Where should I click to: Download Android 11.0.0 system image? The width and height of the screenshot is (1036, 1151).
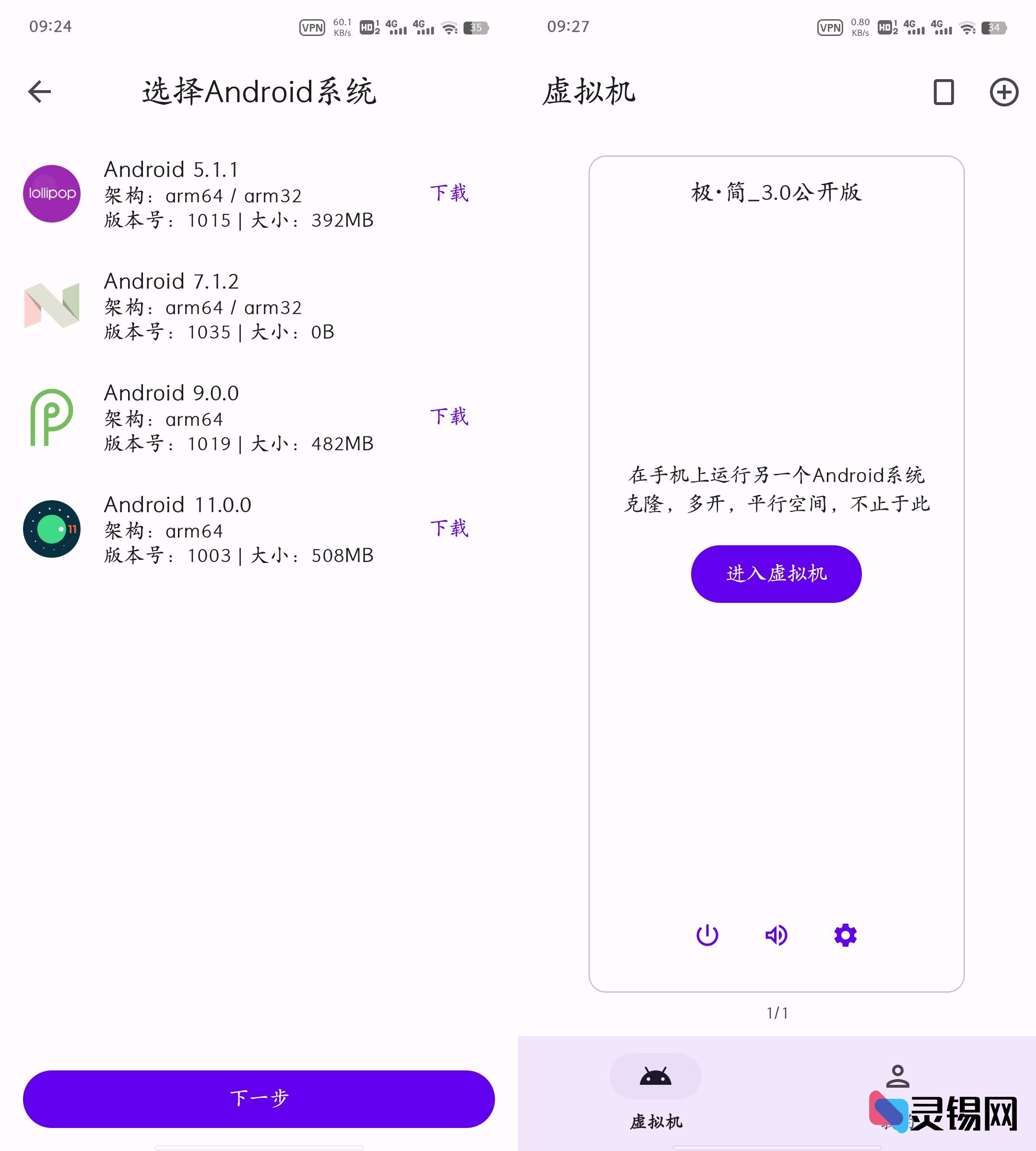[448, 528]
